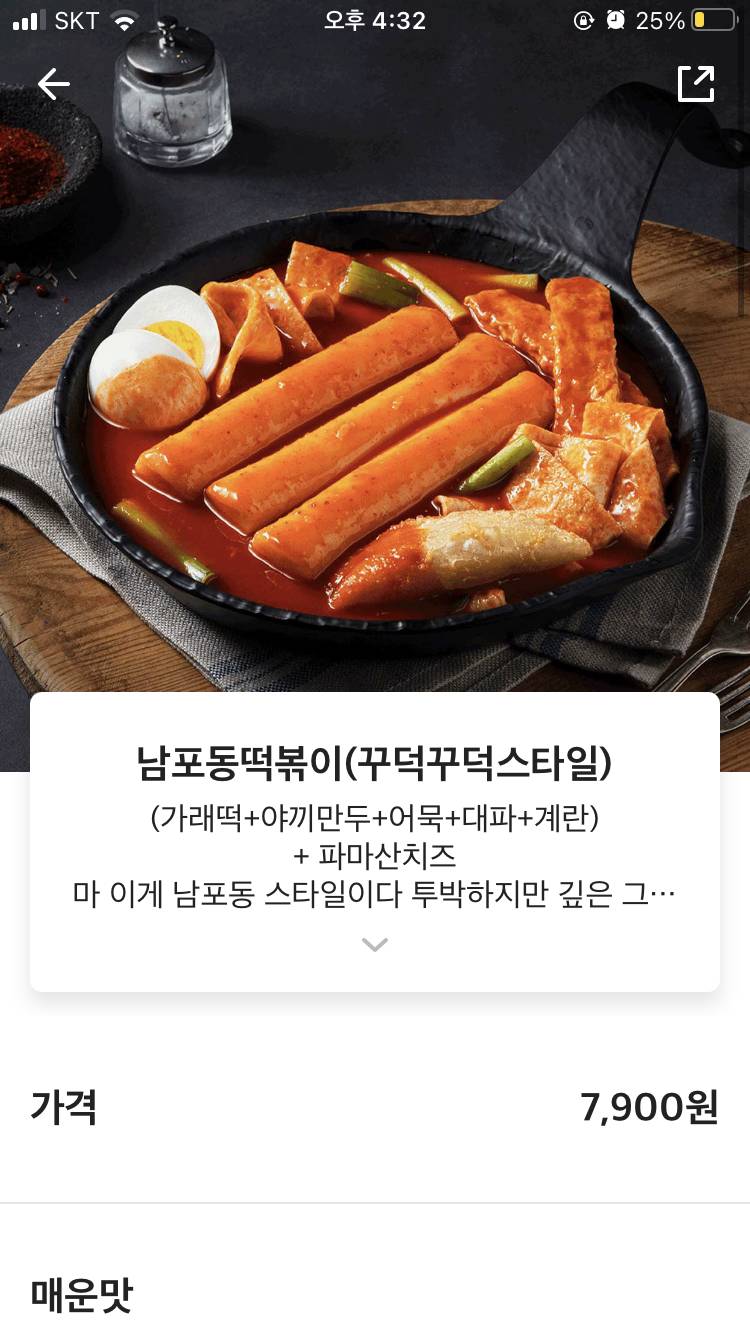The height and width of the screenshot is (1334, 750).
Task: Tap the ingredient list text line
Action: click(x=375, y=820)
